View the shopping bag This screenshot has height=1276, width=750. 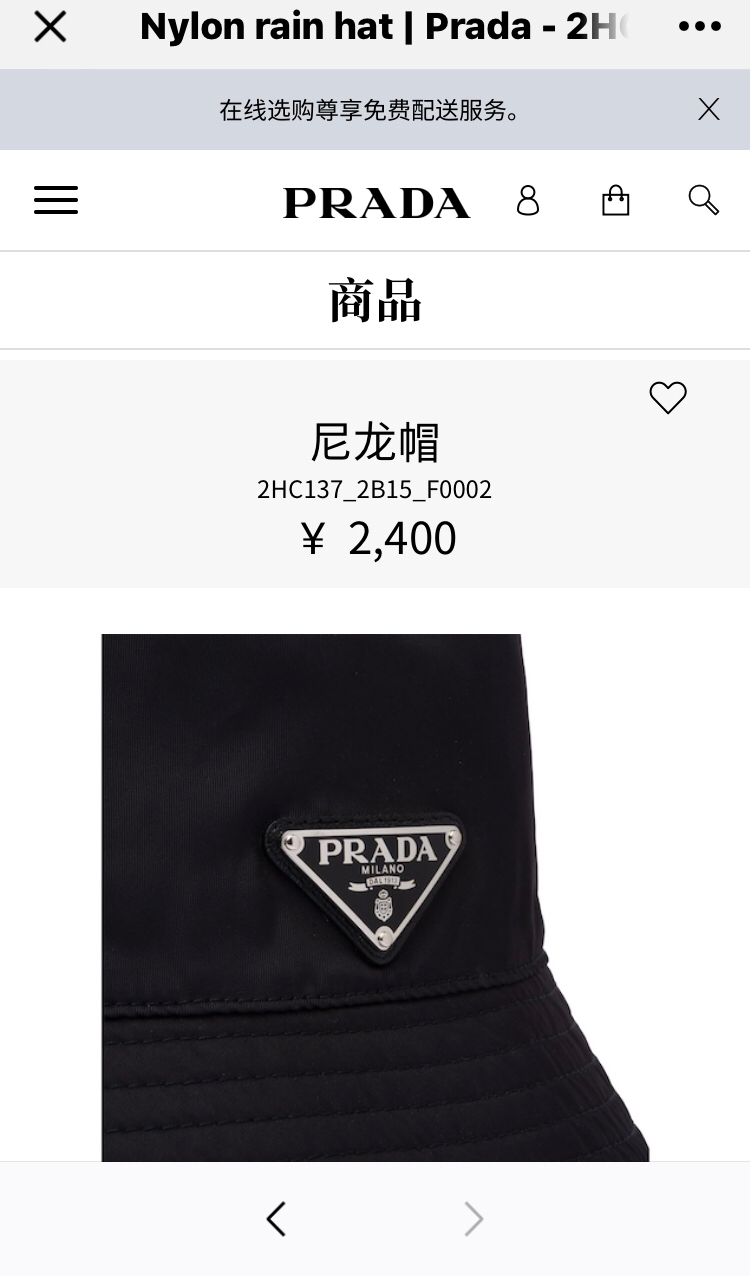point(615,200)
